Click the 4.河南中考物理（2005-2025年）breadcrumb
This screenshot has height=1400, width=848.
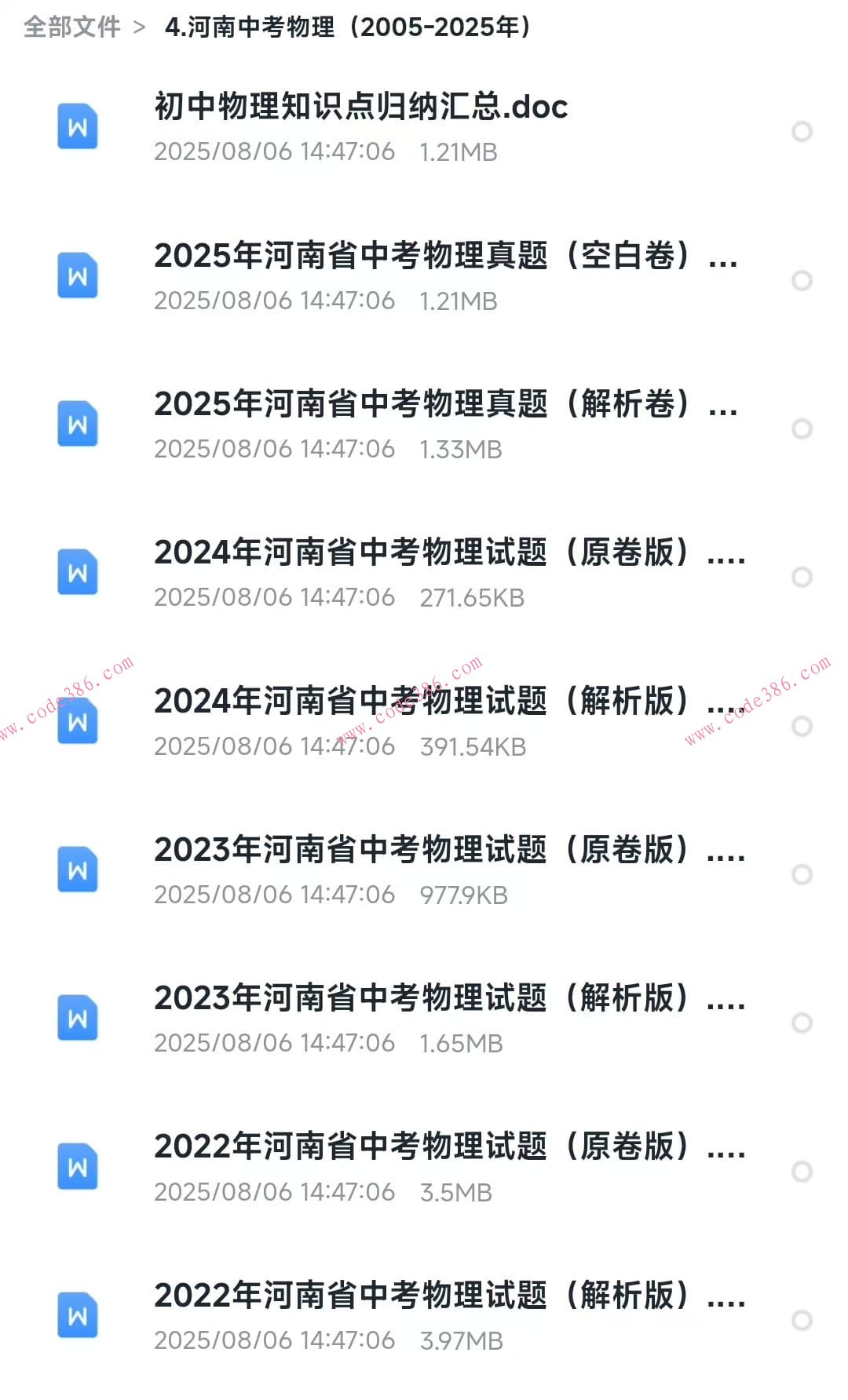[348, 27]
